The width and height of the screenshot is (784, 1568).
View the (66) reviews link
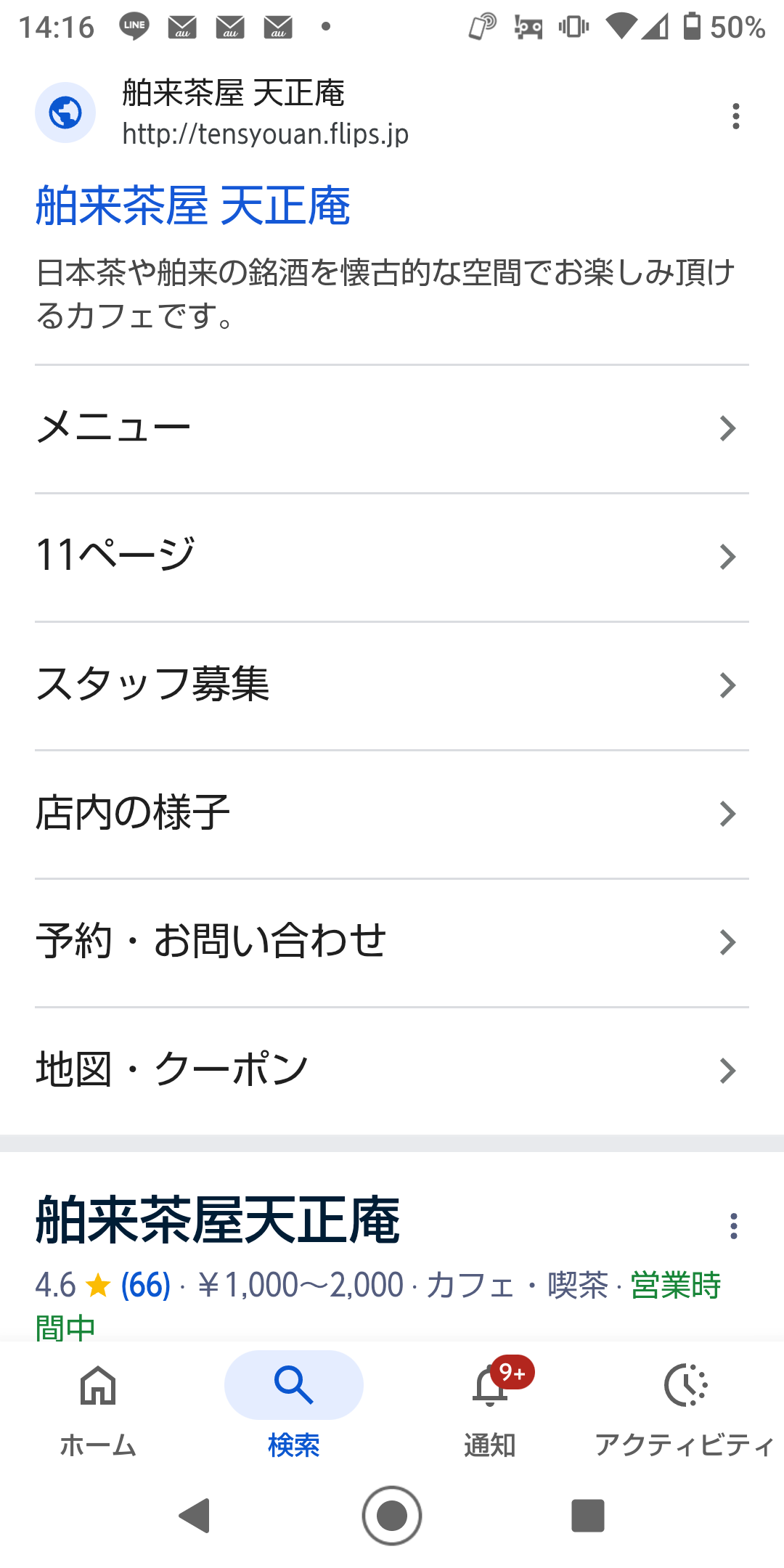tap(145, 1286)
